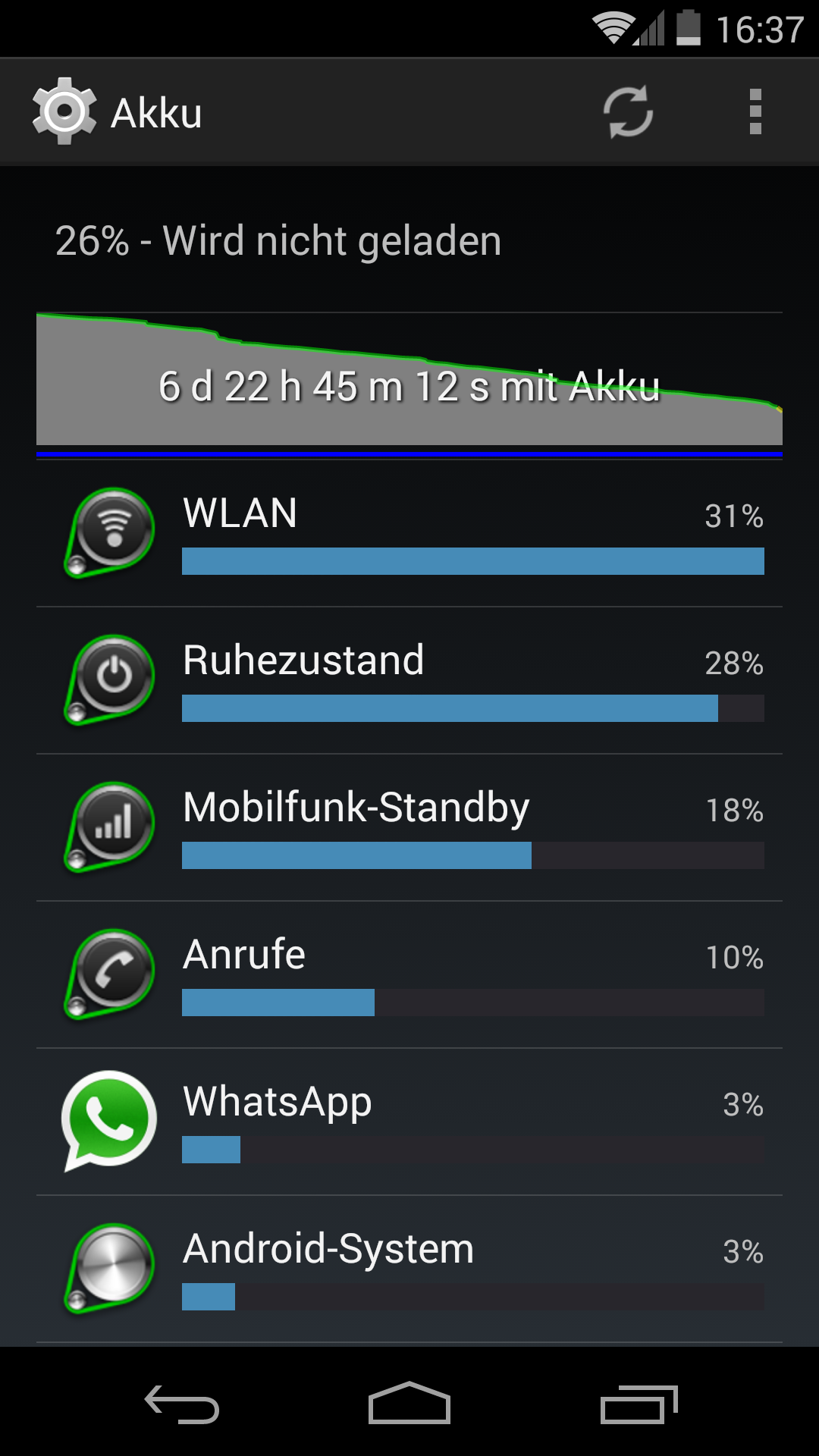Go to the home screen
This screenshot has height=1456, width=819.
tap(409, 1404)
